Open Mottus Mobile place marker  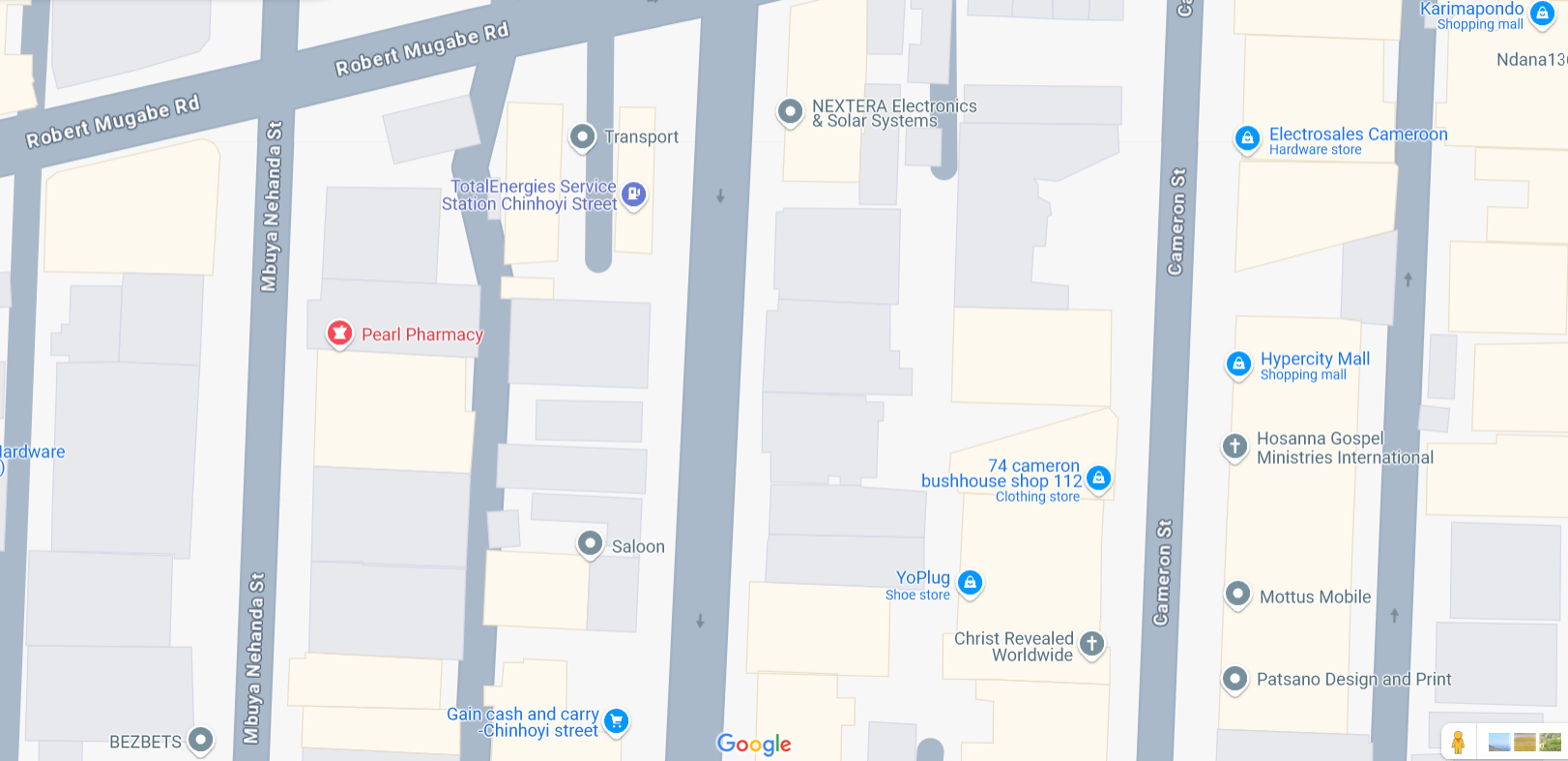pyautogui.click(x=1237, y=594)
